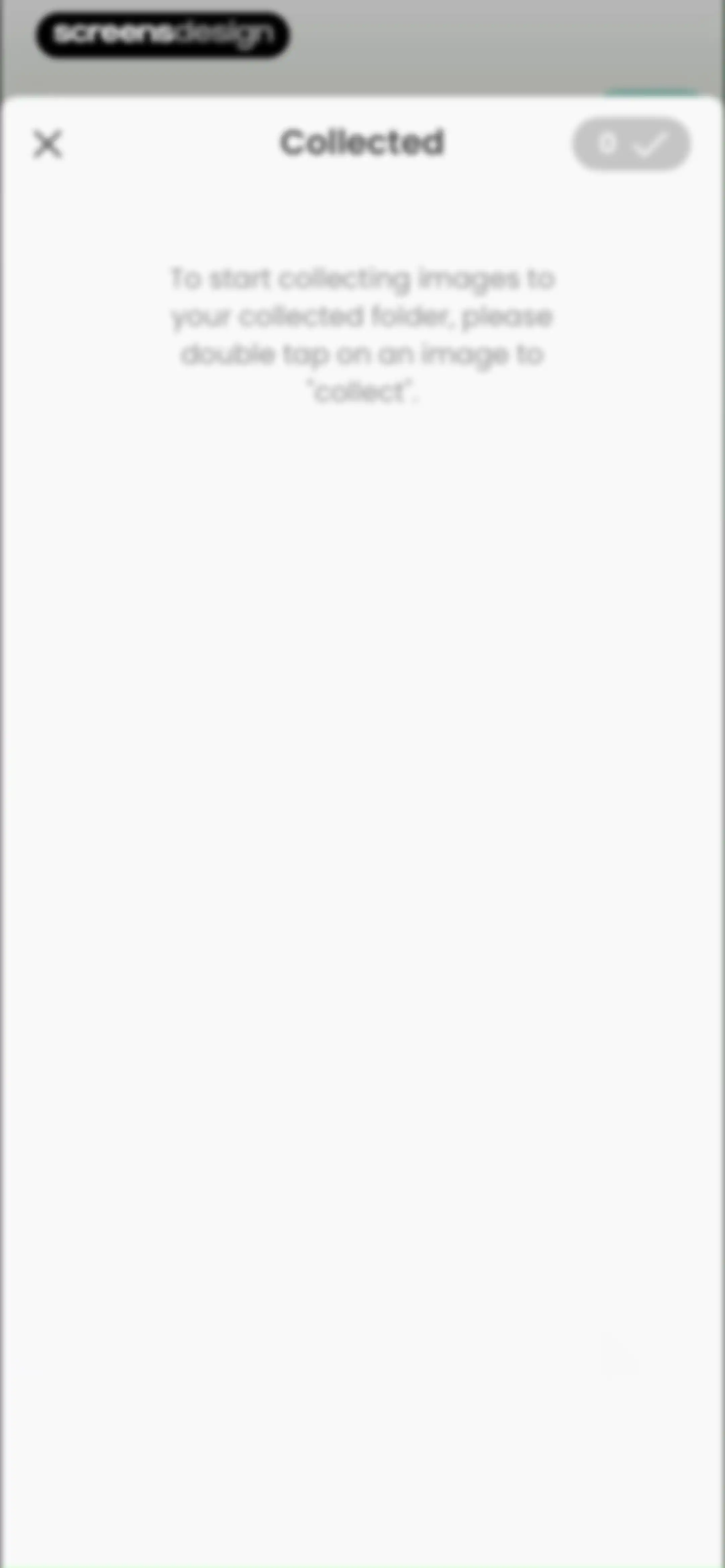This screenshot has height=1568, width=725.
Task: Close the Collected sheet
Action: [47, 144]
